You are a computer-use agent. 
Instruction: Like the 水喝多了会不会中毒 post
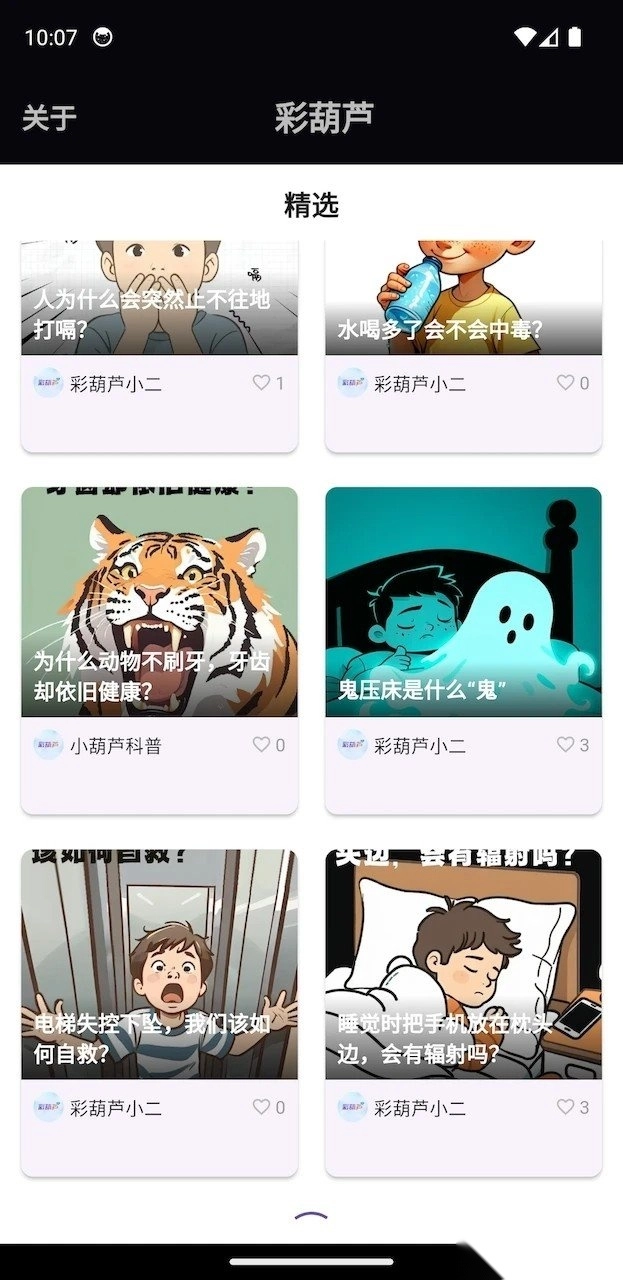pyautogui.click(x=566, y=383)
